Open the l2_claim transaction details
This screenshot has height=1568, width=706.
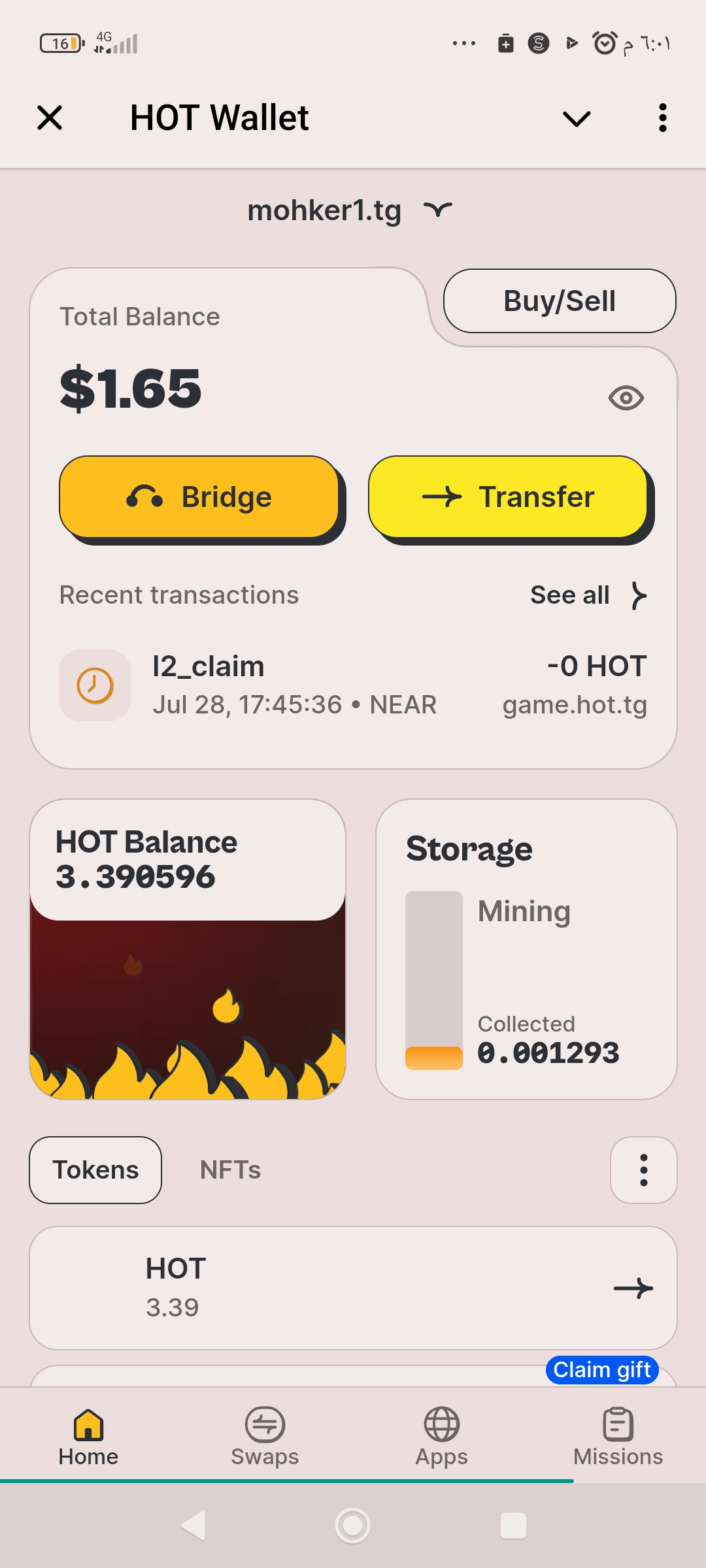[x=353, y=685]
